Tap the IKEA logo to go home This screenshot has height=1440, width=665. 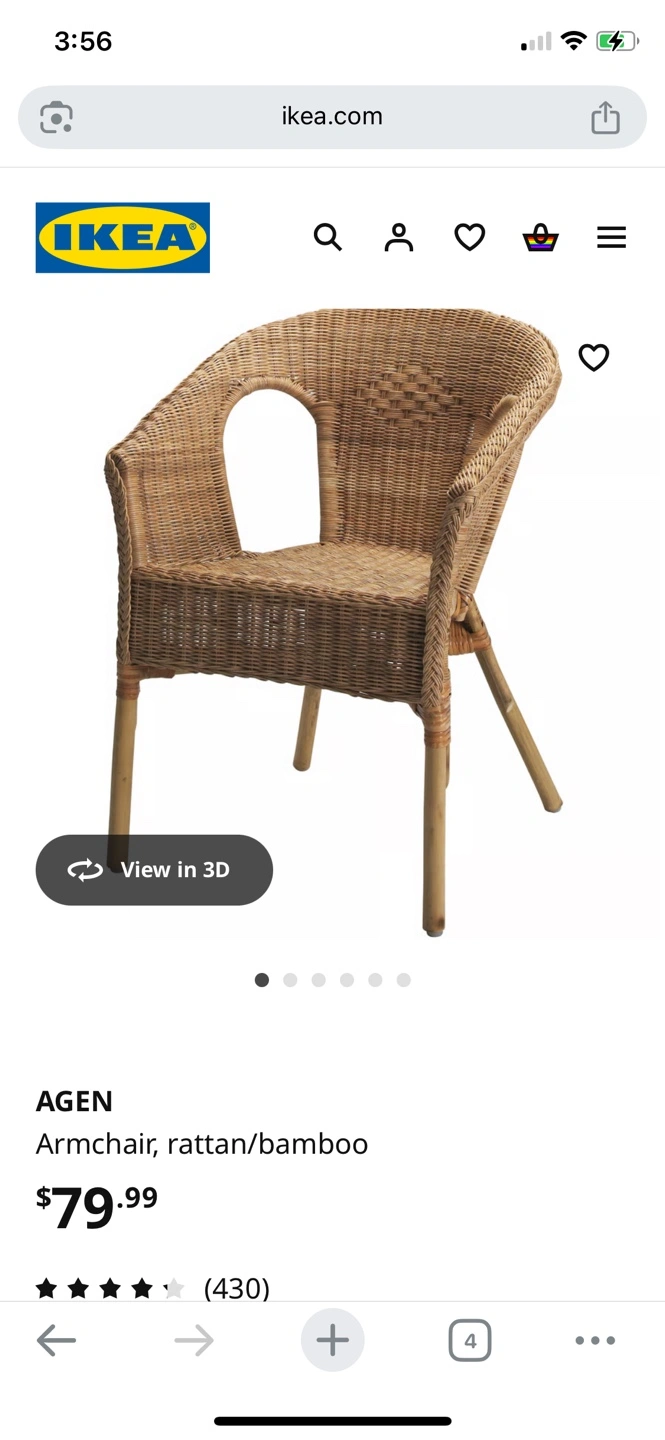[x=123, y=238]
